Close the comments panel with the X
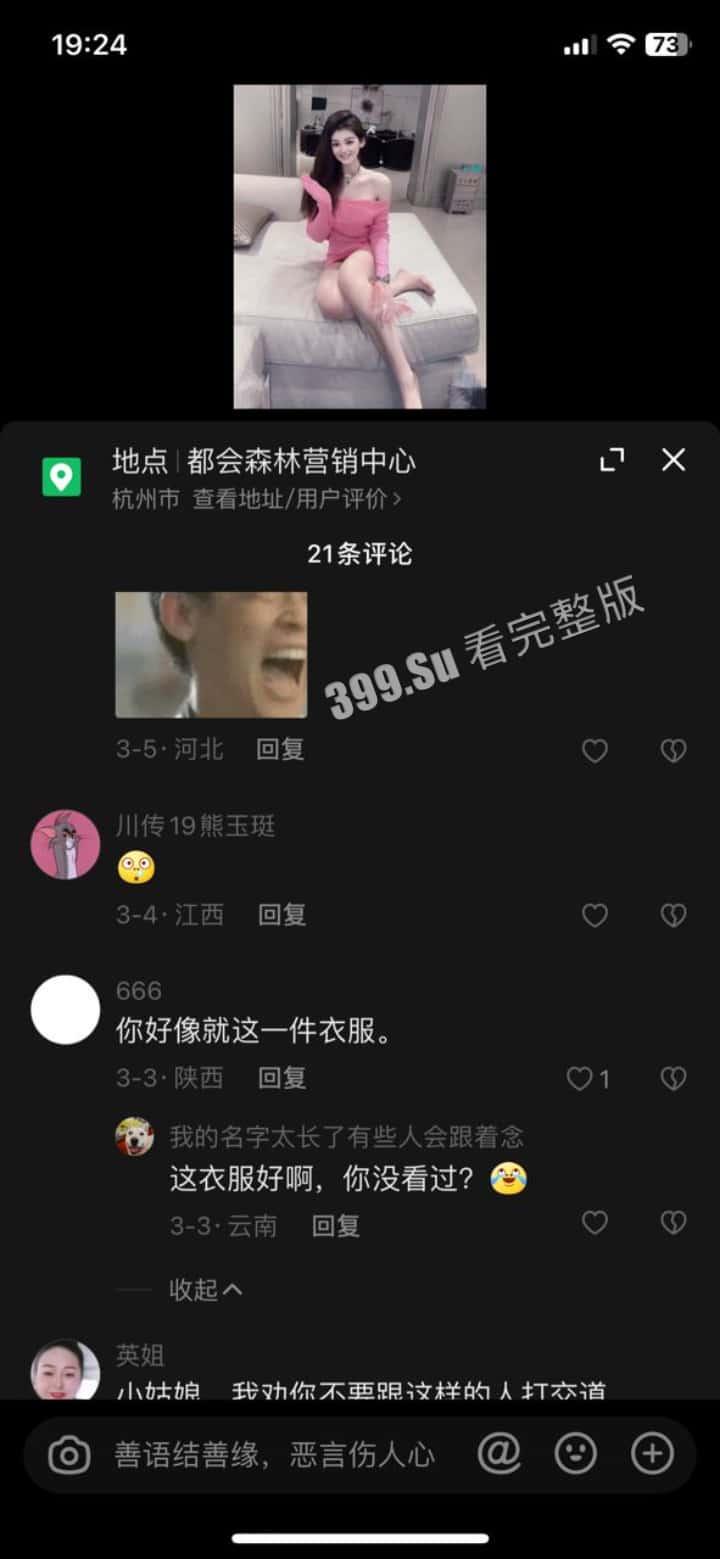 pos(675,458)
